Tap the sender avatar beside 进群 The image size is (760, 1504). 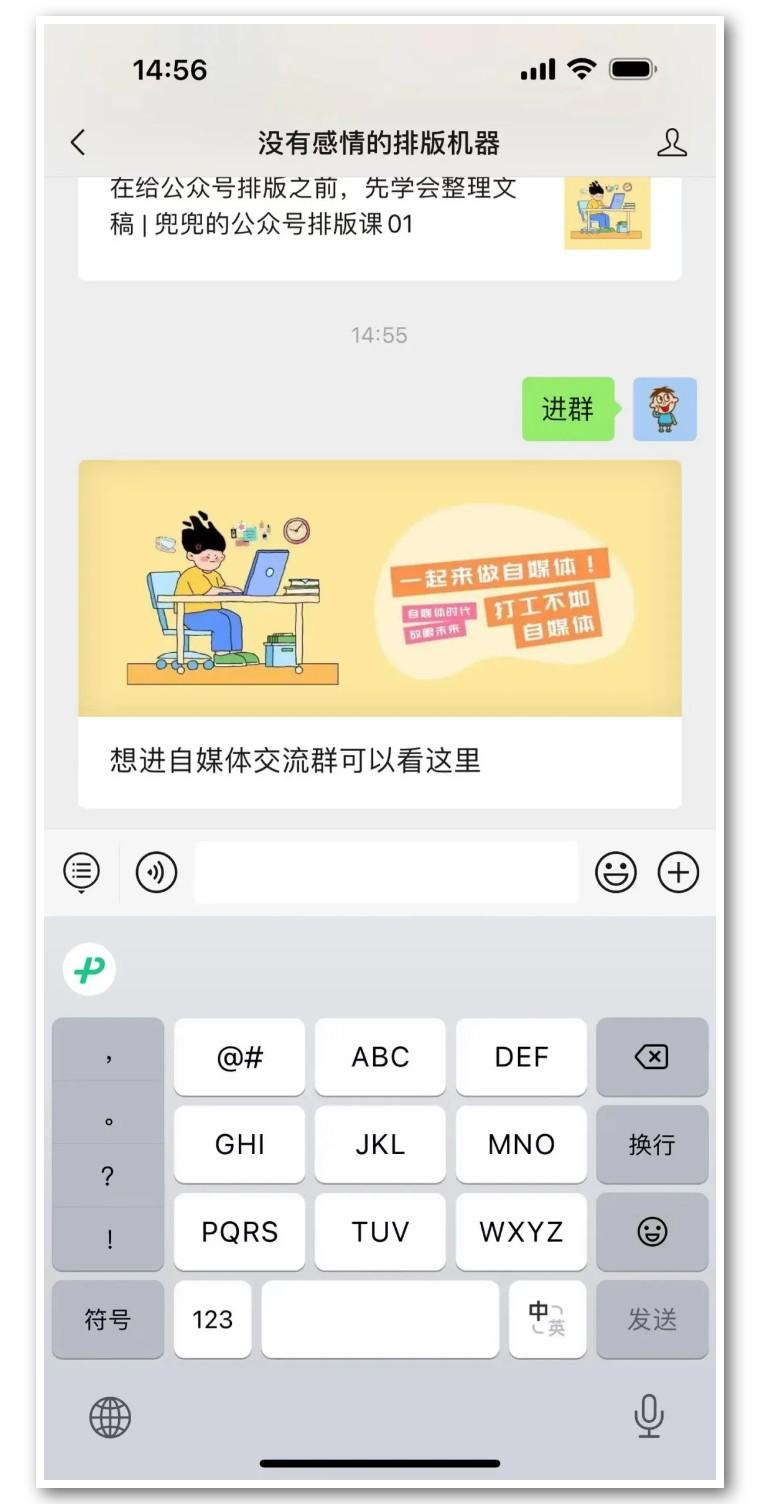click(x=664, y=409)
